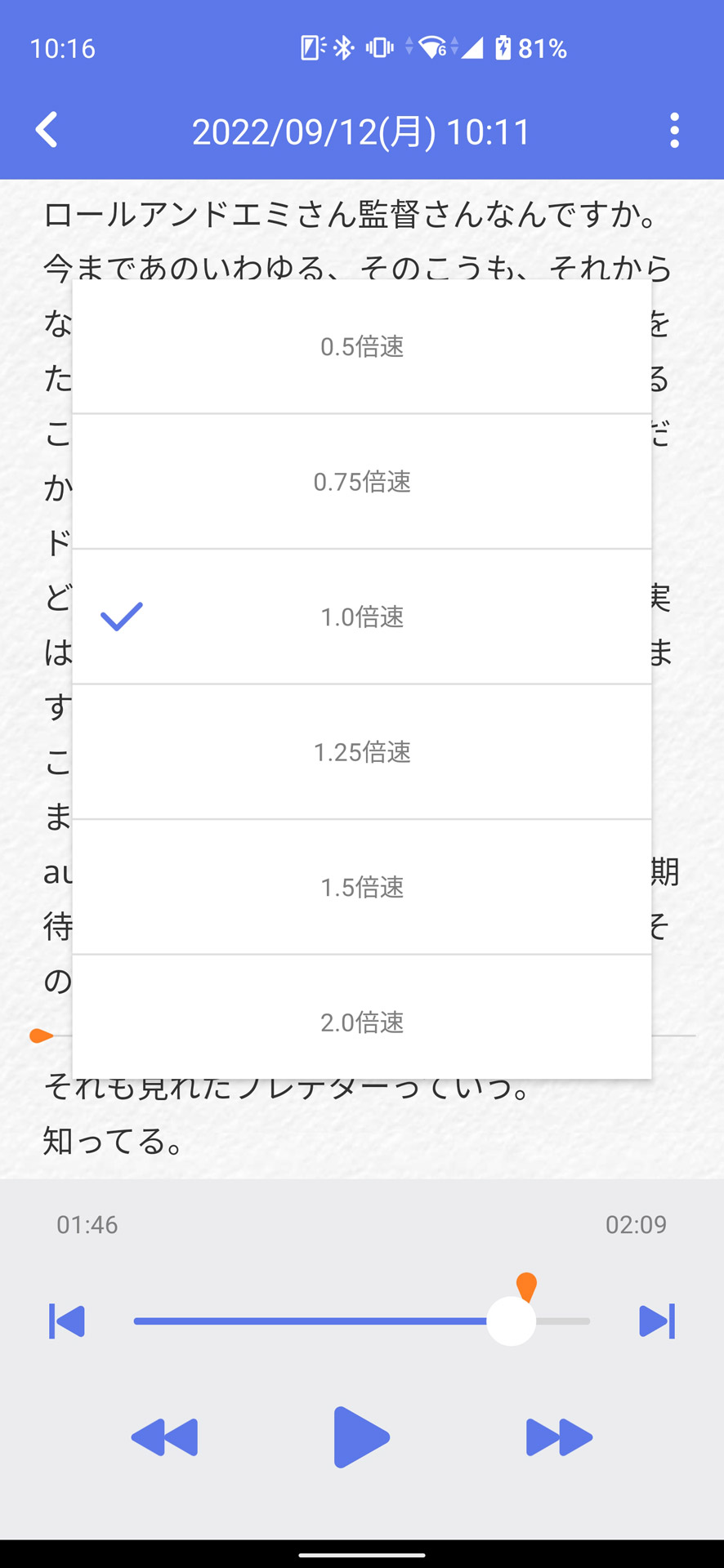This screenshot has height=1568, width=724.
Task: Choose 1.5倍速 from the speed list
Action: (362, 887)
